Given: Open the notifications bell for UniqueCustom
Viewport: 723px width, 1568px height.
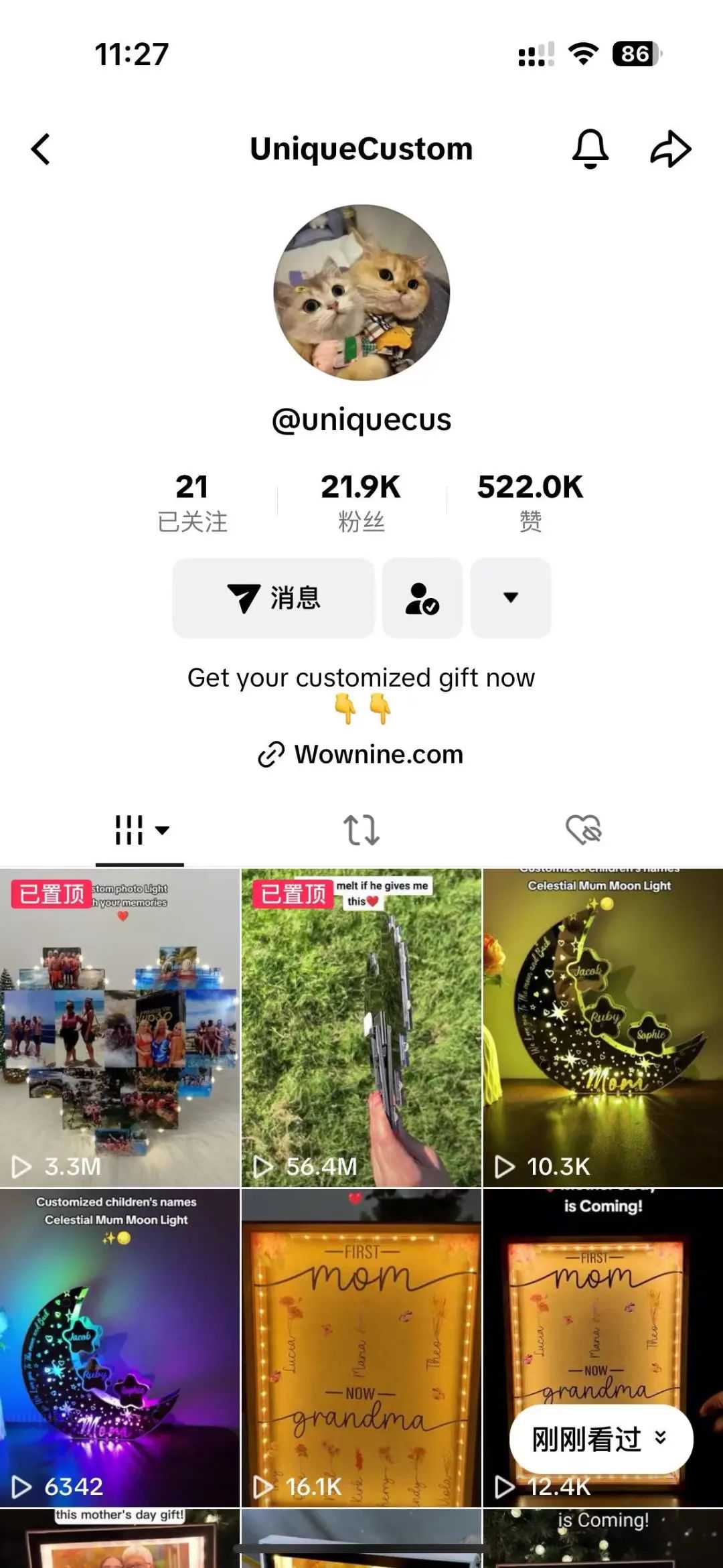Looking at the screenshot, I should pos(590,149).
